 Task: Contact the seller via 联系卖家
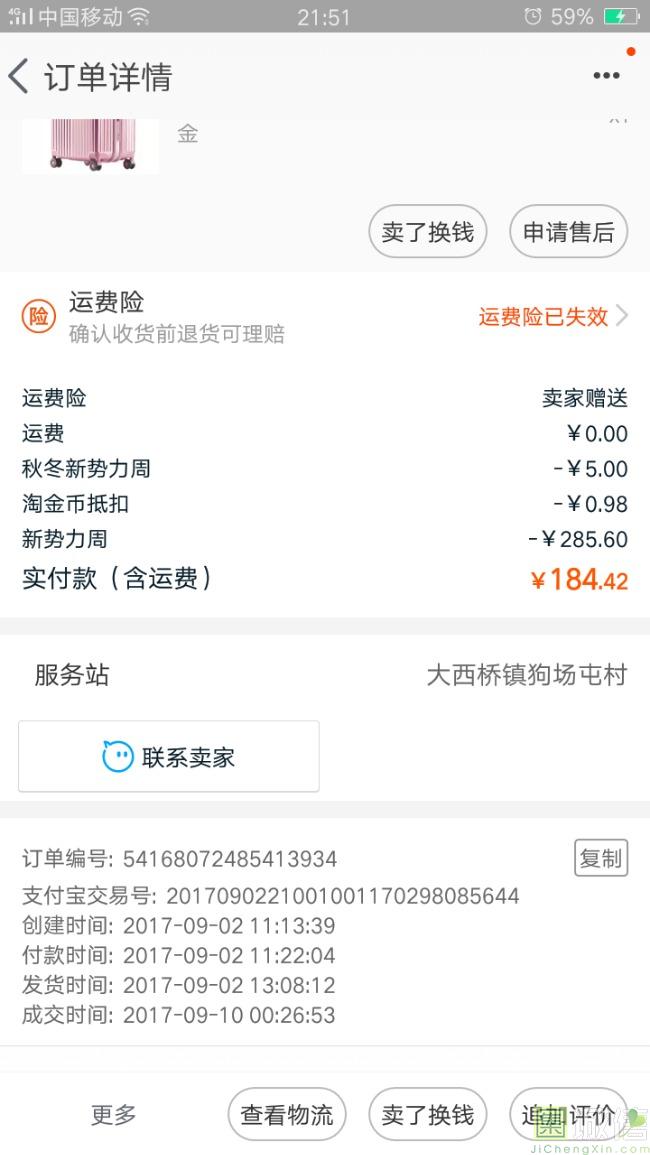coord(169,756)
